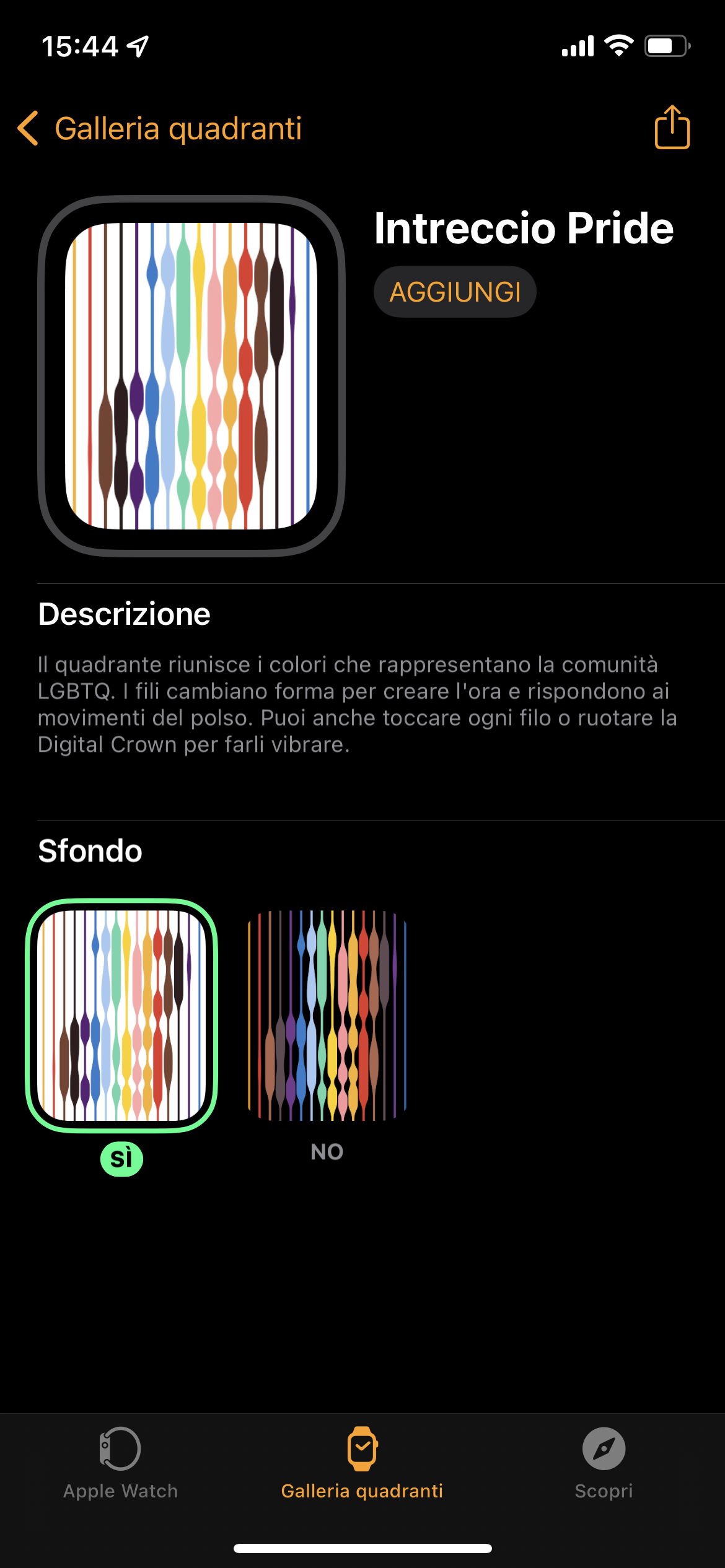
Task: Switch to the Scopri tab
Action: coord(604,1464)
